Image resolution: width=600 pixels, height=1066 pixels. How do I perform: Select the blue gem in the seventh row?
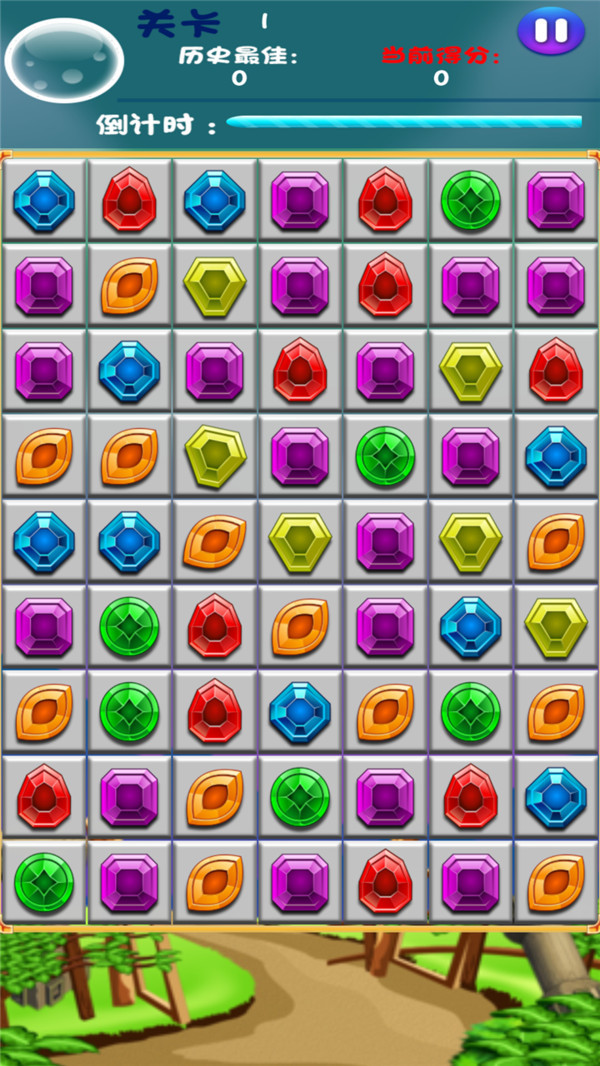[x=300, y=712]
